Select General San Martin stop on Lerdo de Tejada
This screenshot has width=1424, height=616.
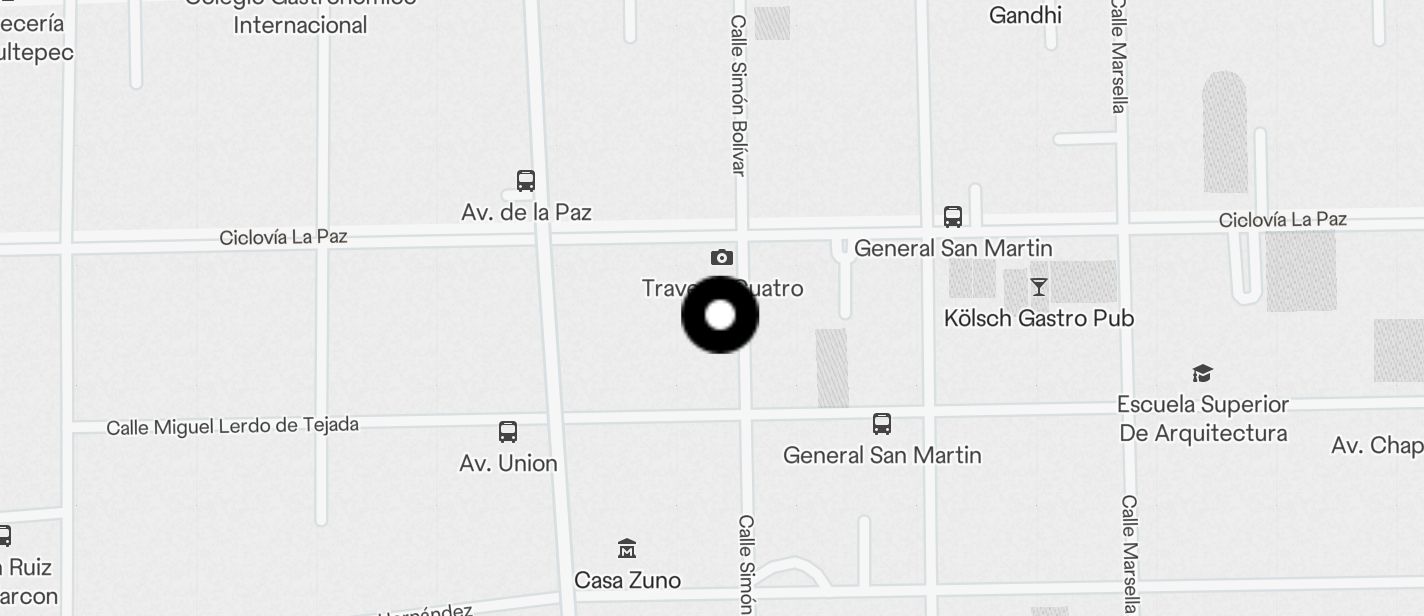882,424
